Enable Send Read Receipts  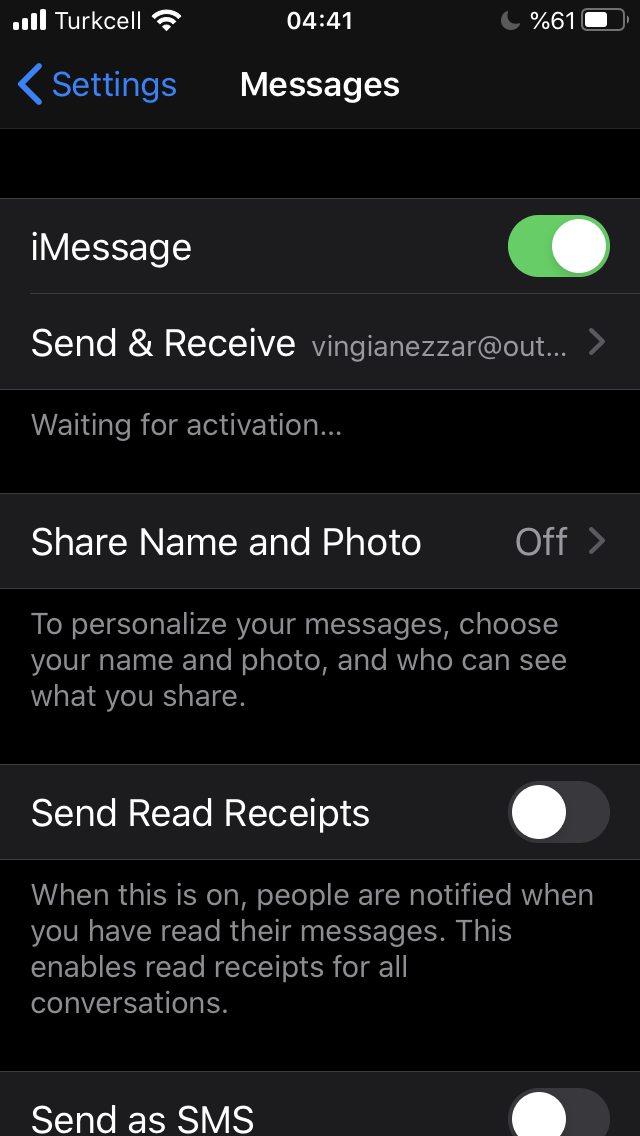(x=558, y=812)
